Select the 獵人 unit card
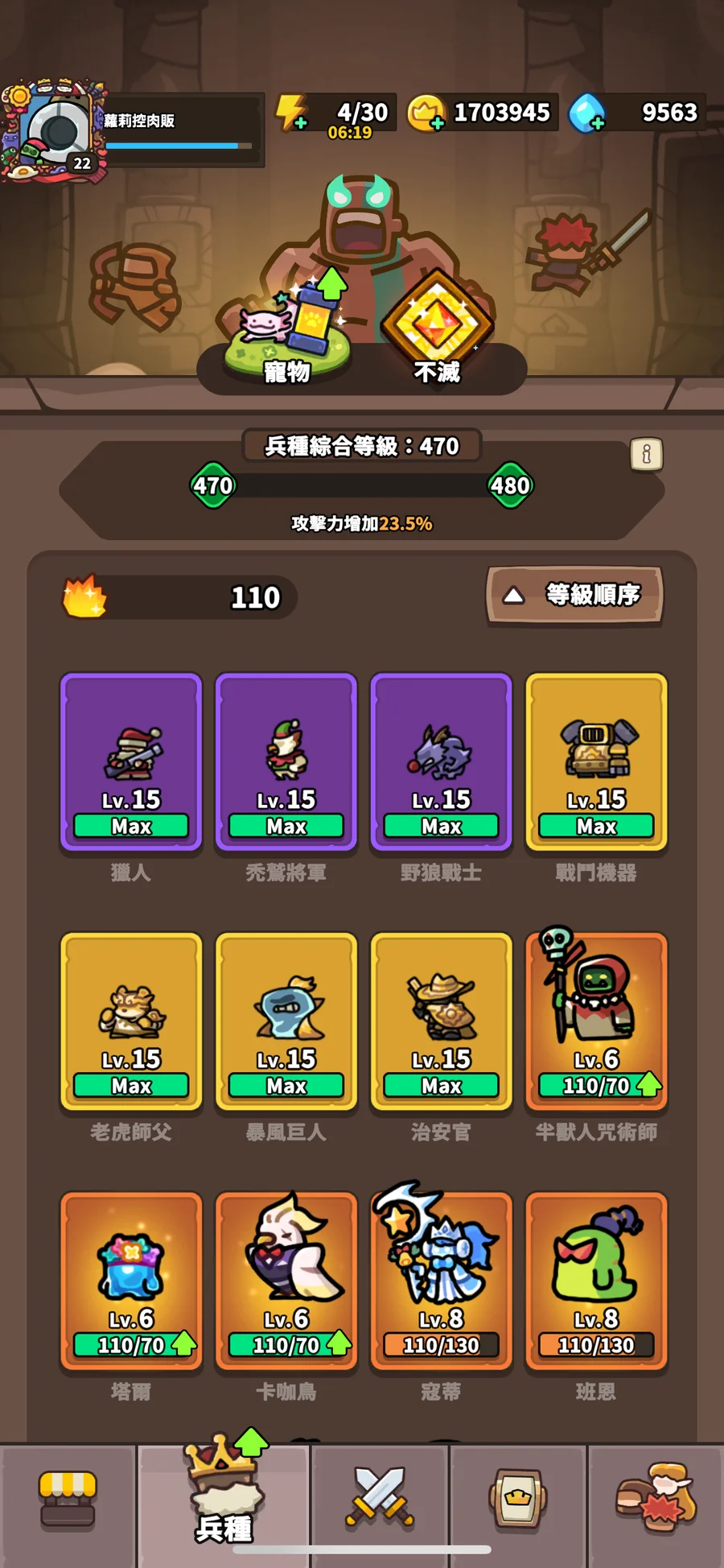This screenshot has width=724, height=1568. [131, 761]
